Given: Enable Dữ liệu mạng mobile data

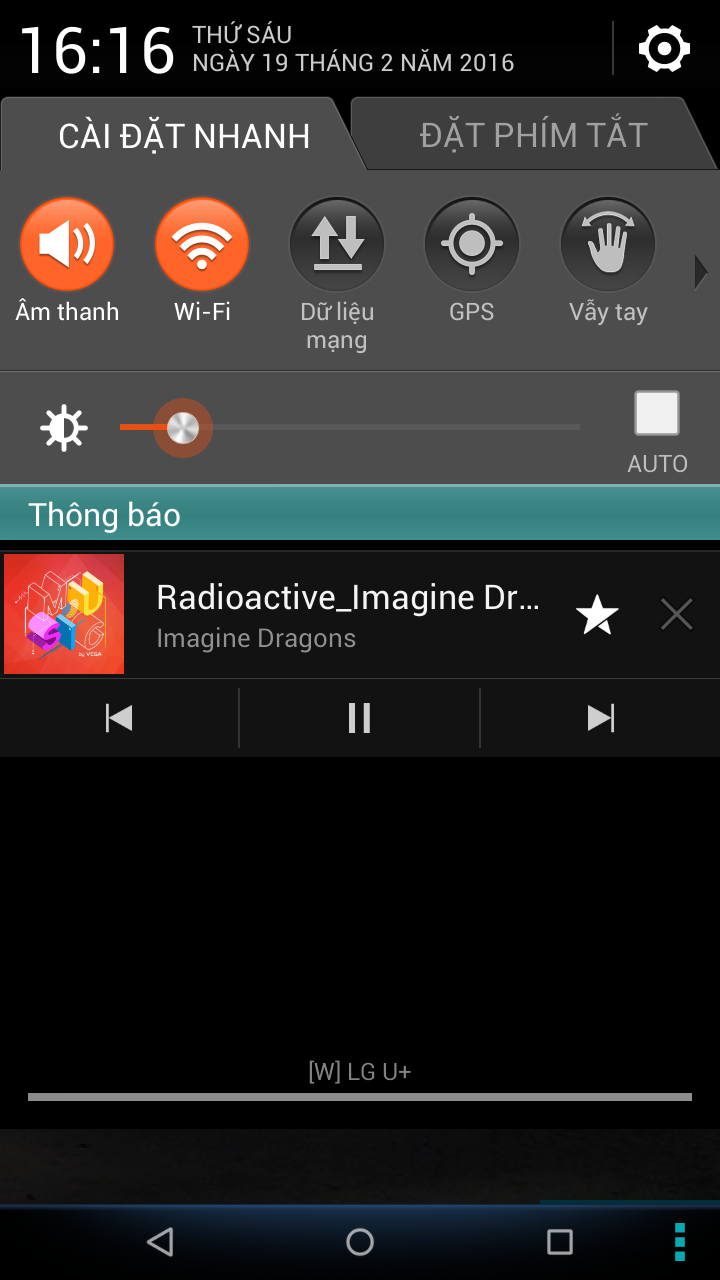Looking at the screenshot, I should [337, 245].
